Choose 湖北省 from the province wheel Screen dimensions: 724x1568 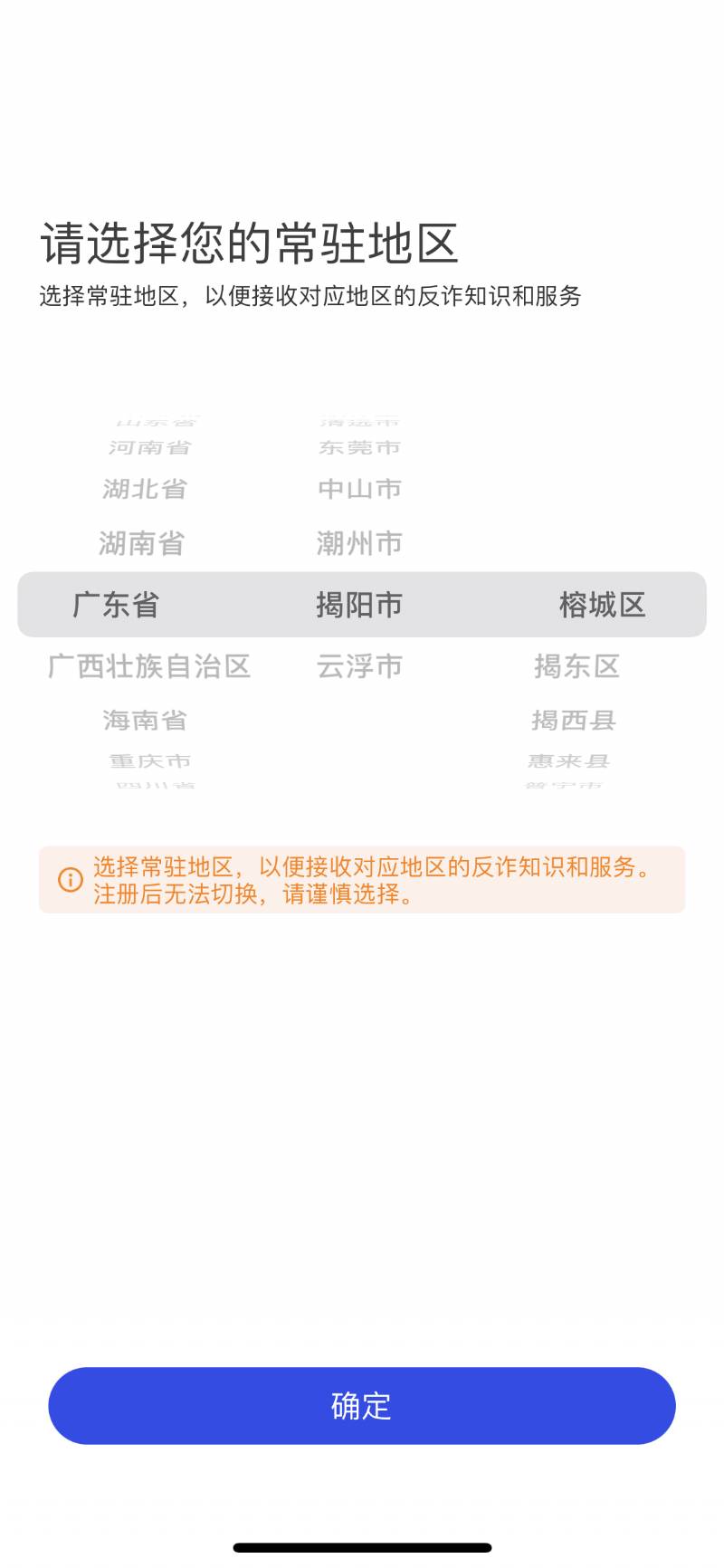(145, 489)
